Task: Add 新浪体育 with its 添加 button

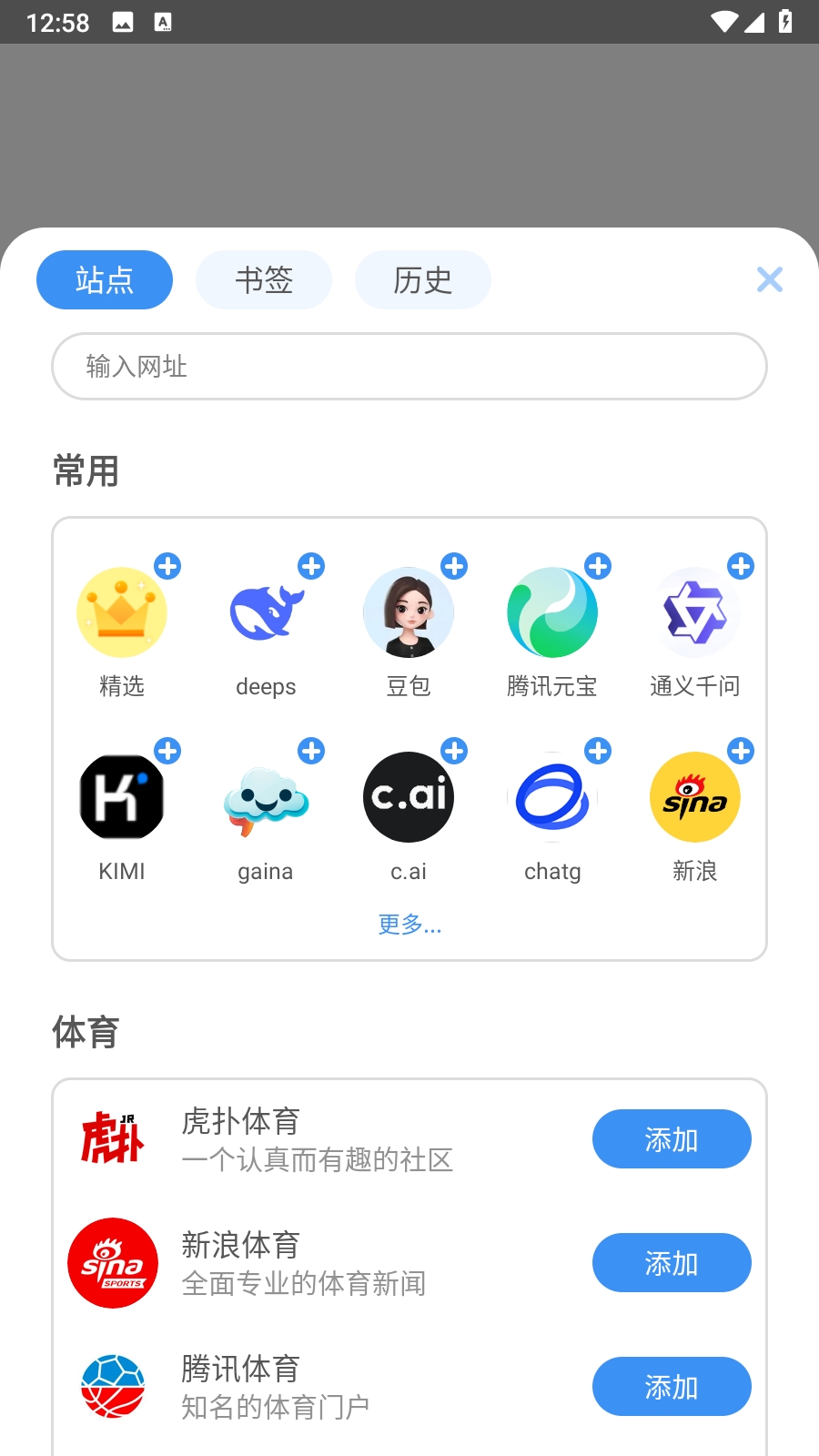Action: click(x=672, y=1263)
